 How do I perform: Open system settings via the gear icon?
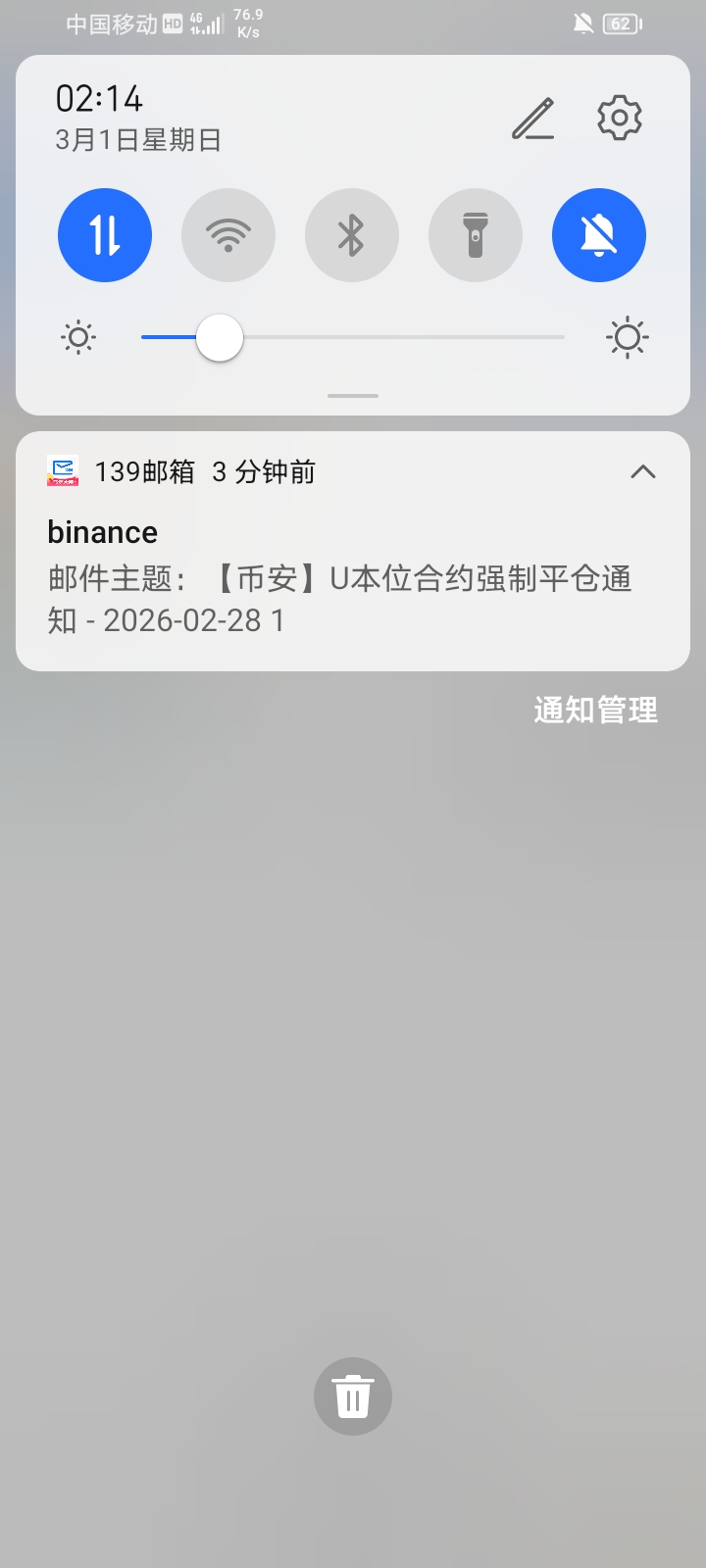620,119
